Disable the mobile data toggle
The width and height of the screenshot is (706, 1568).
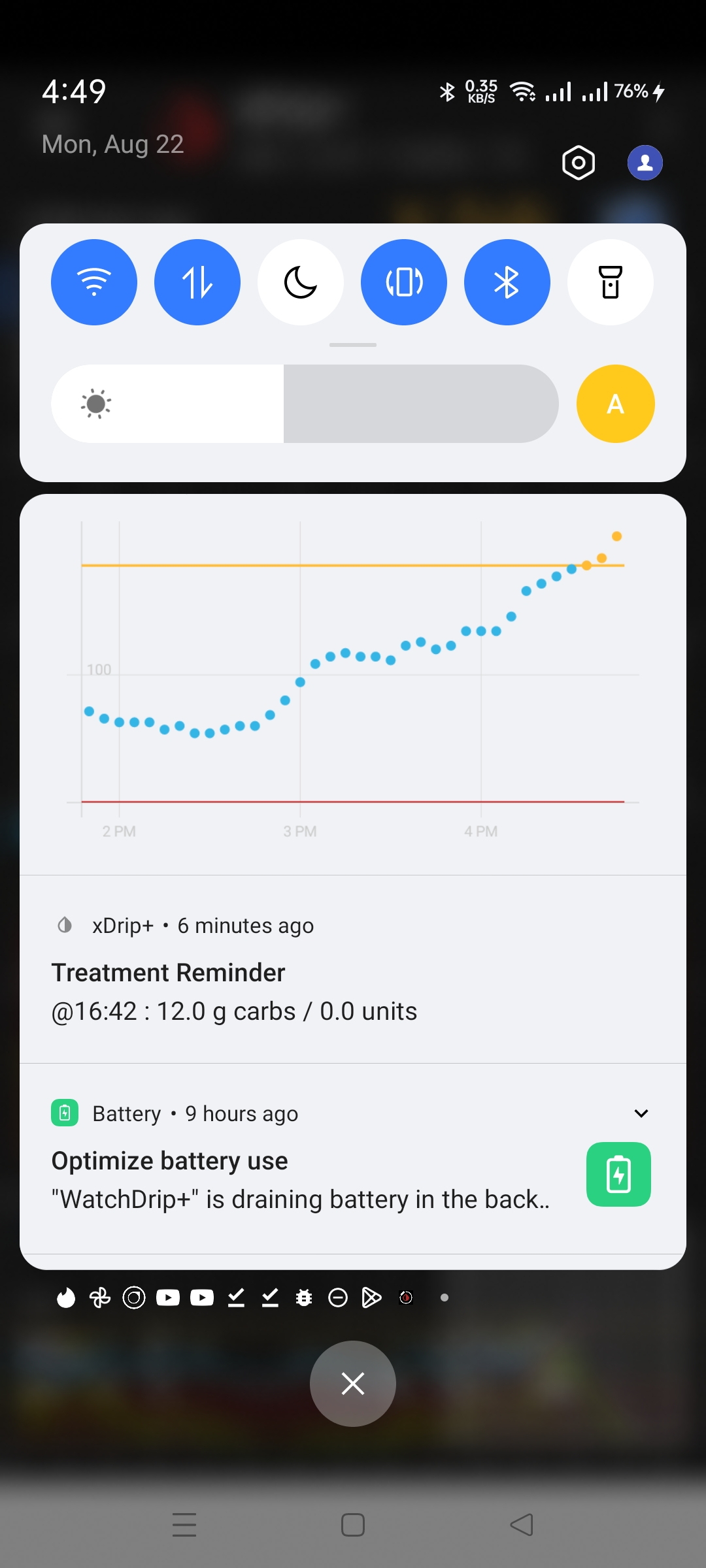click(x=197, y=282)
